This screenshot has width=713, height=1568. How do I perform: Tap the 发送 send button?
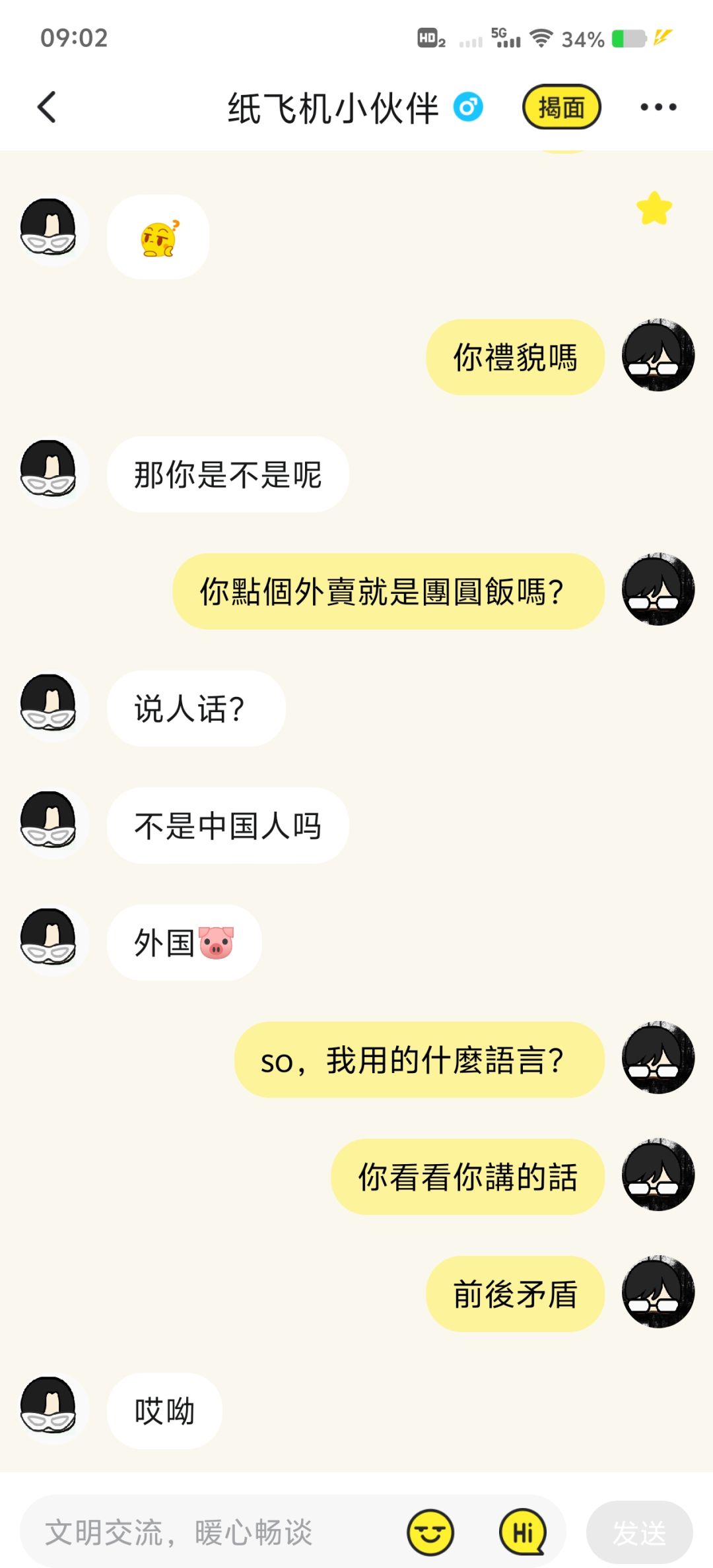coord(639,1532)
